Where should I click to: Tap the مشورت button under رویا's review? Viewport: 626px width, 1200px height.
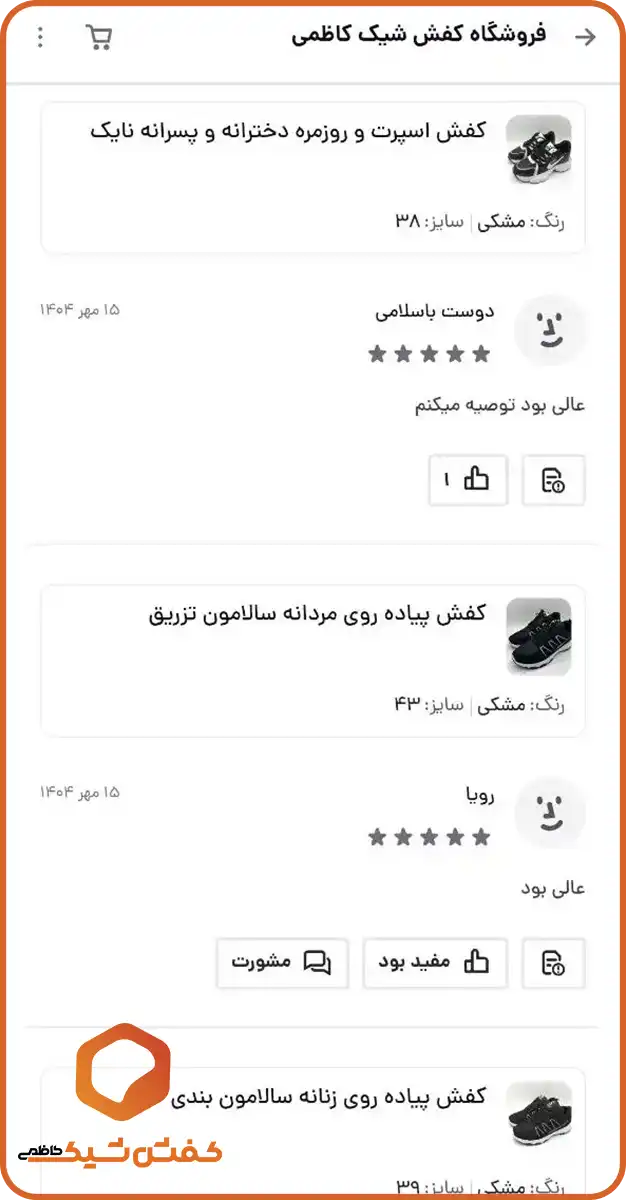(282, 963)
